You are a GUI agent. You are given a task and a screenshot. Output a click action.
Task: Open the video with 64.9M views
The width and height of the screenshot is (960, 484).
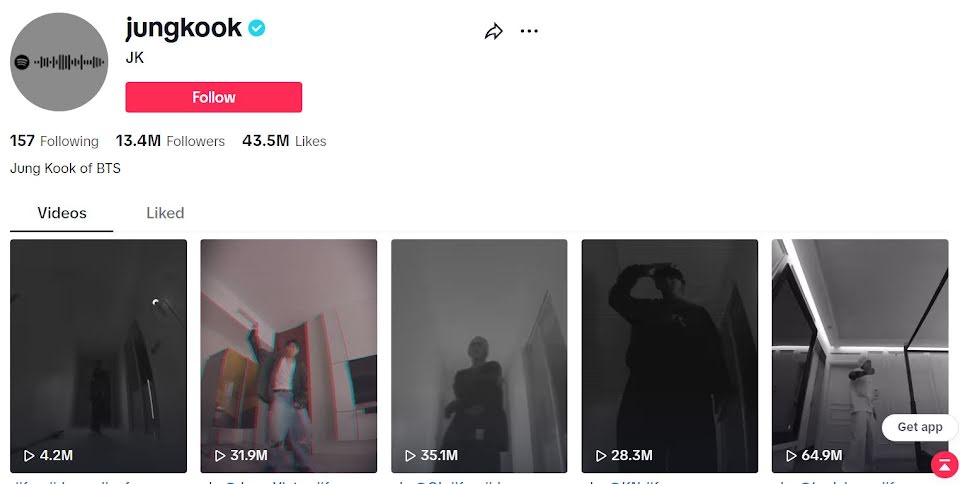point(860,356)
